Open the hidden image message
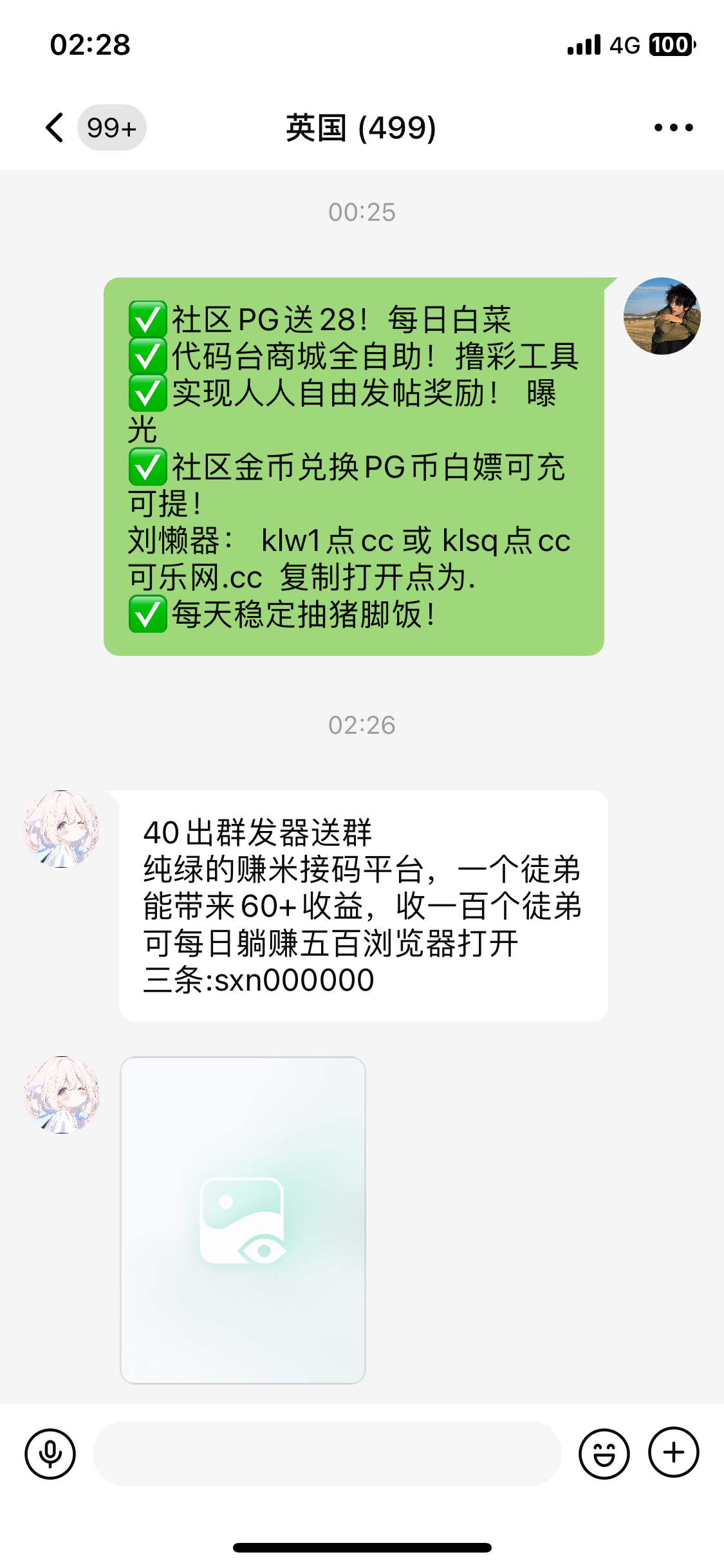The image size is (724, 1568). (243, 1220)
